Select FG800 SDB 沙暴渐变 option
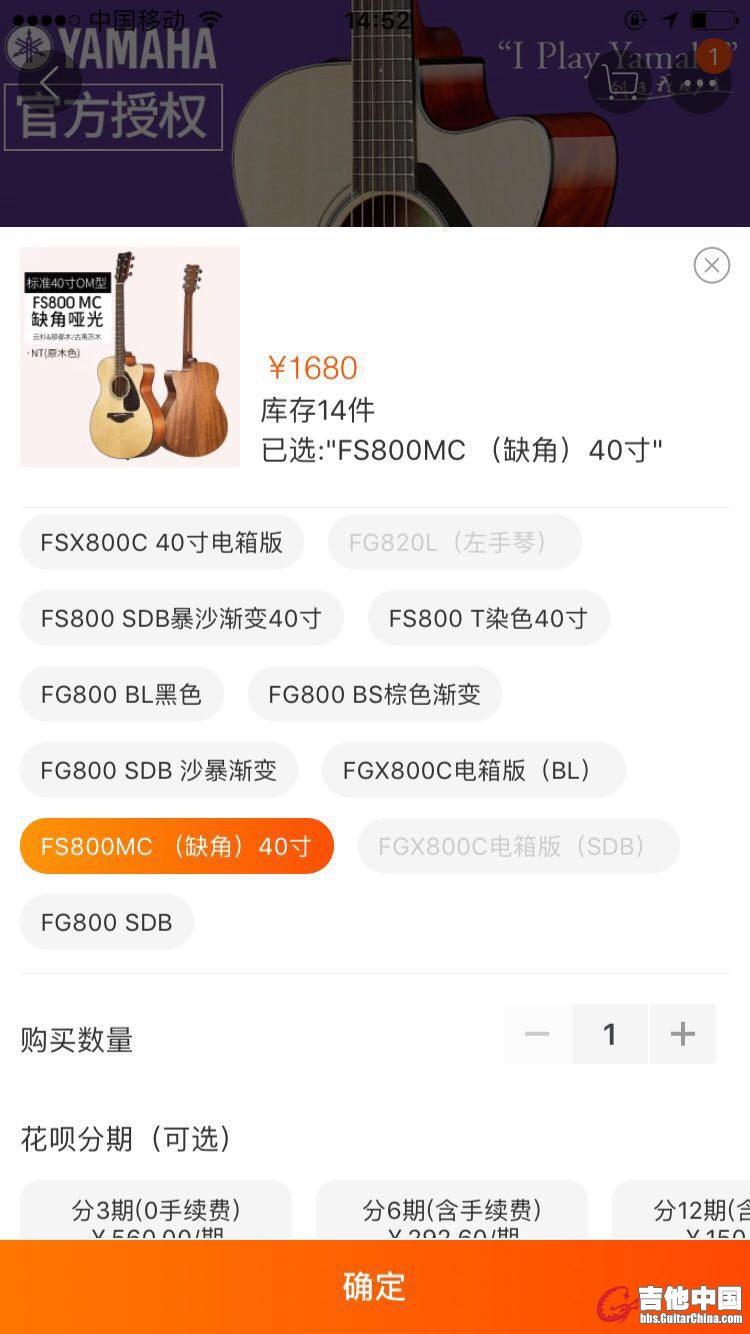Viewport: 750px width, 1334px height. 159,771
